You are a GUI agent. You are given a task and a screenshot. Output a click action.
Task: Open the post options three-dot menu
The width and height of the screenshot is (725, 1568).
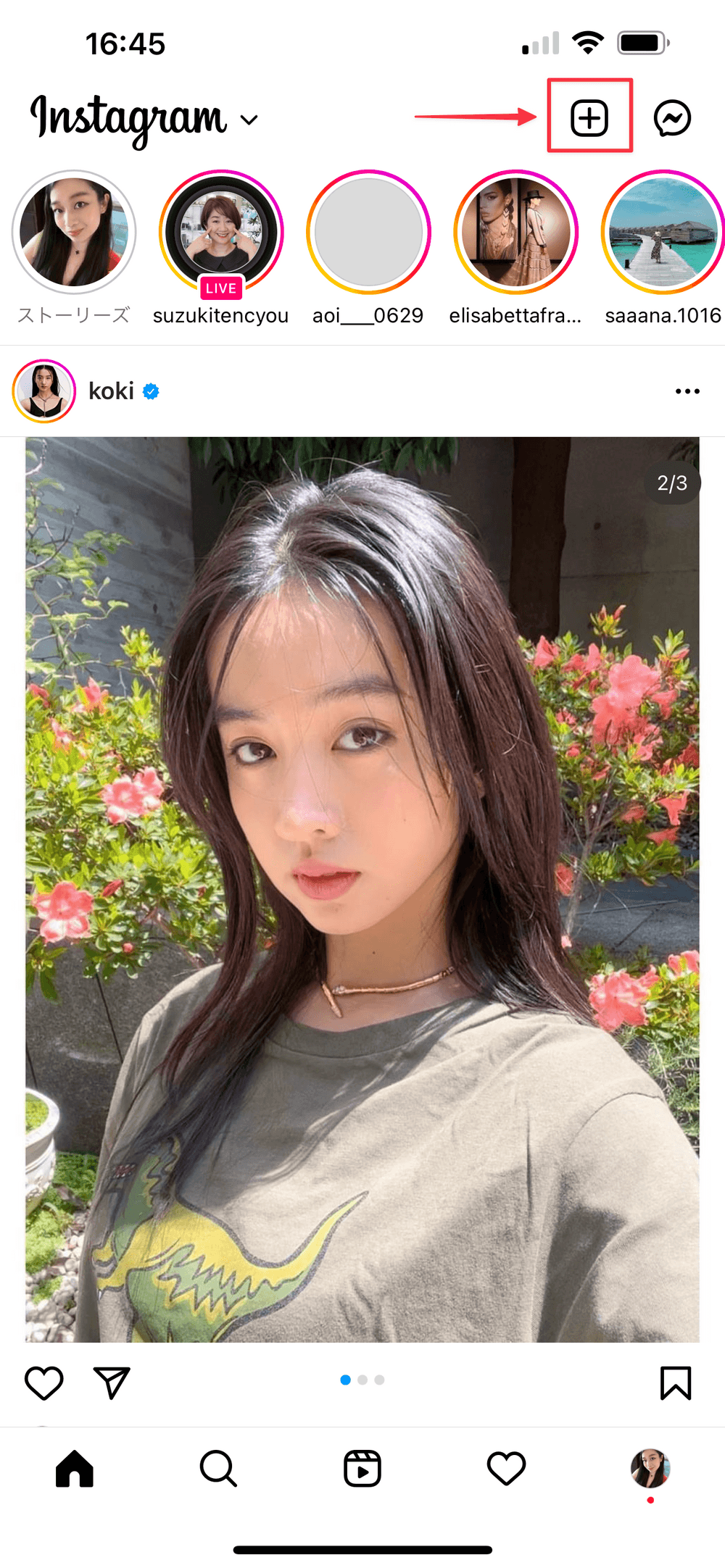pyautogui.click(x=687, y=391)
